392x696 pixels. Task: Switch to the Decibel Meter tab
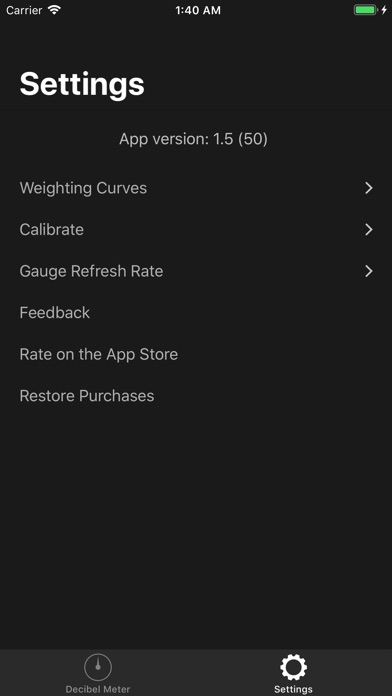pyautogui.click(x=98, y=673)
